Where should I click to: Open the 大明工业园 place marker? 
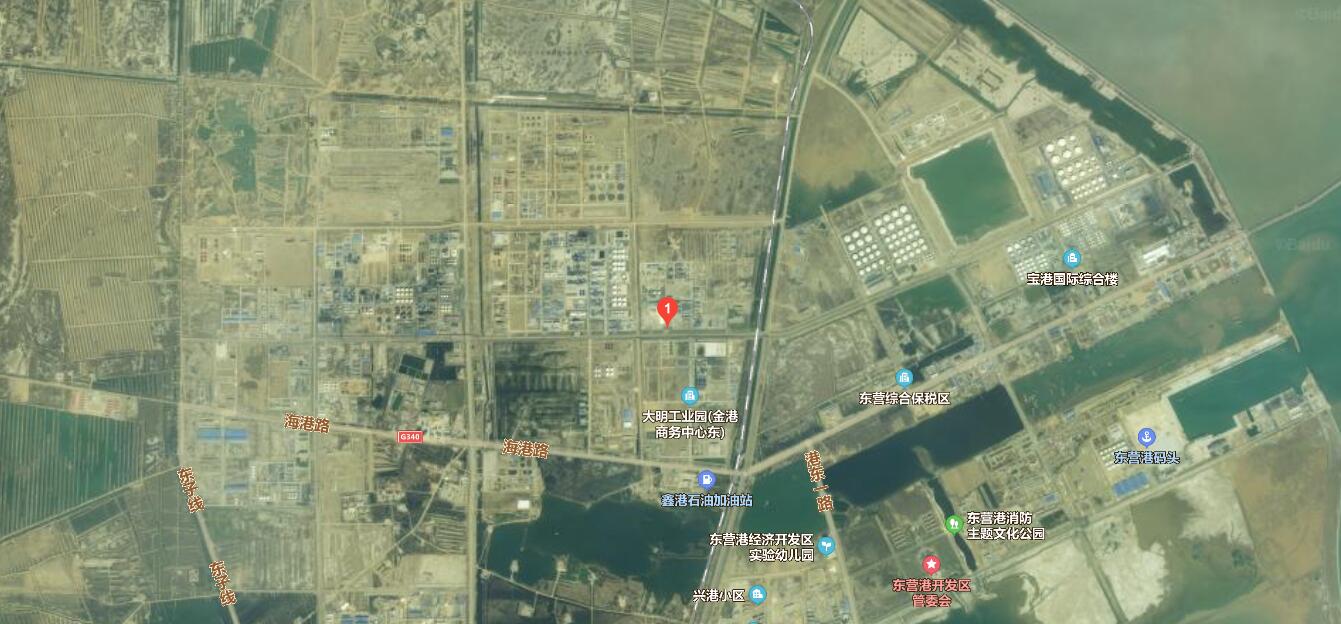coord(689,396)
